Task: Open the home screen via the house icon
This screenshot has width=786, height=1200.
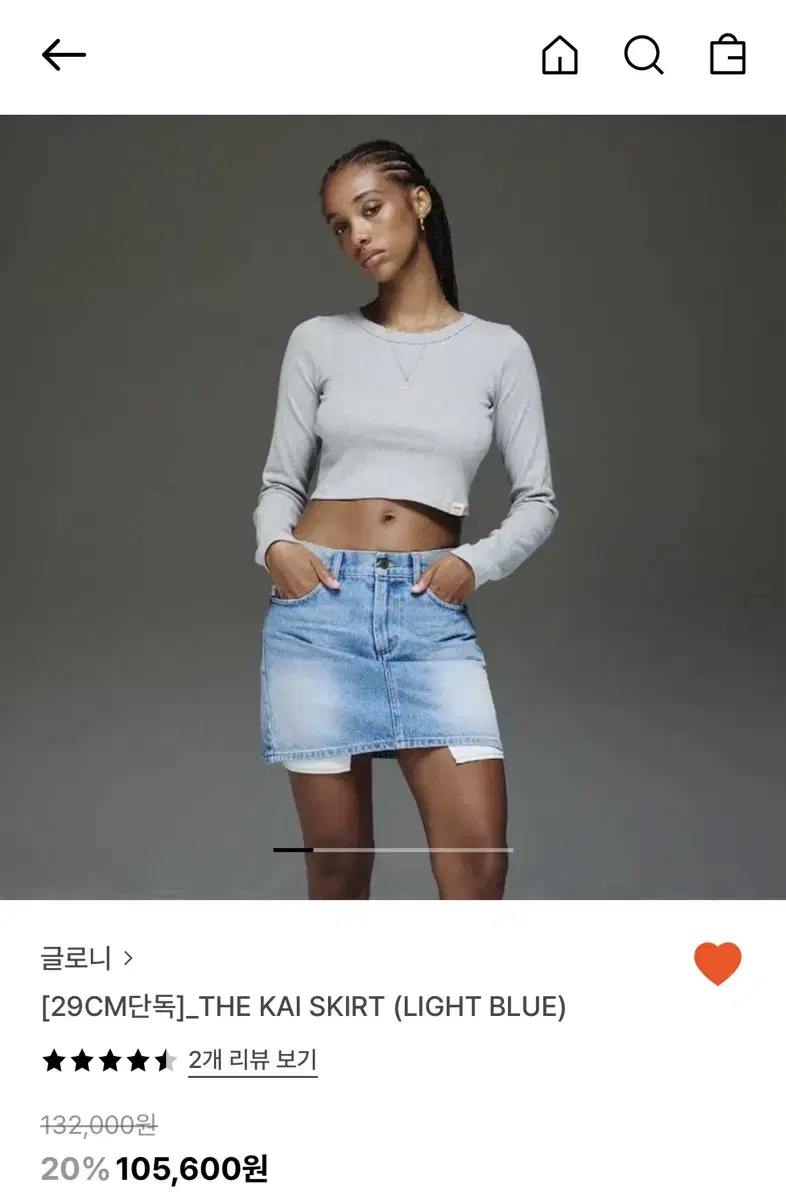Action: click(x=560, y=55)
